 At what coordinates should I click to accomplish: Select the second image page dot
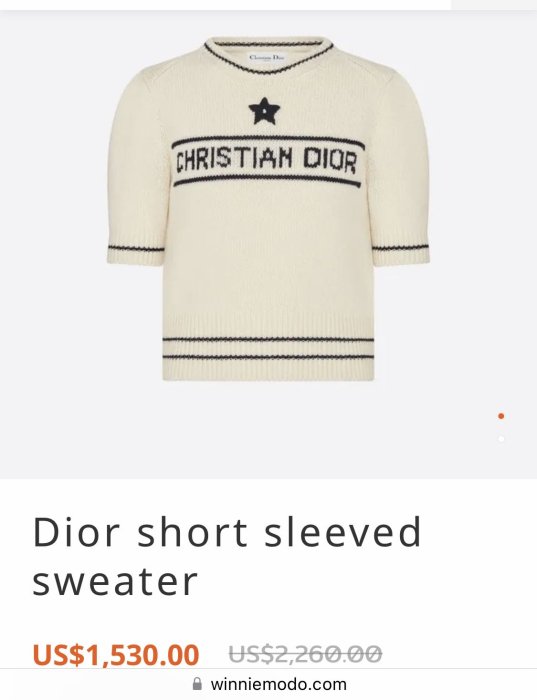(501, 439)
